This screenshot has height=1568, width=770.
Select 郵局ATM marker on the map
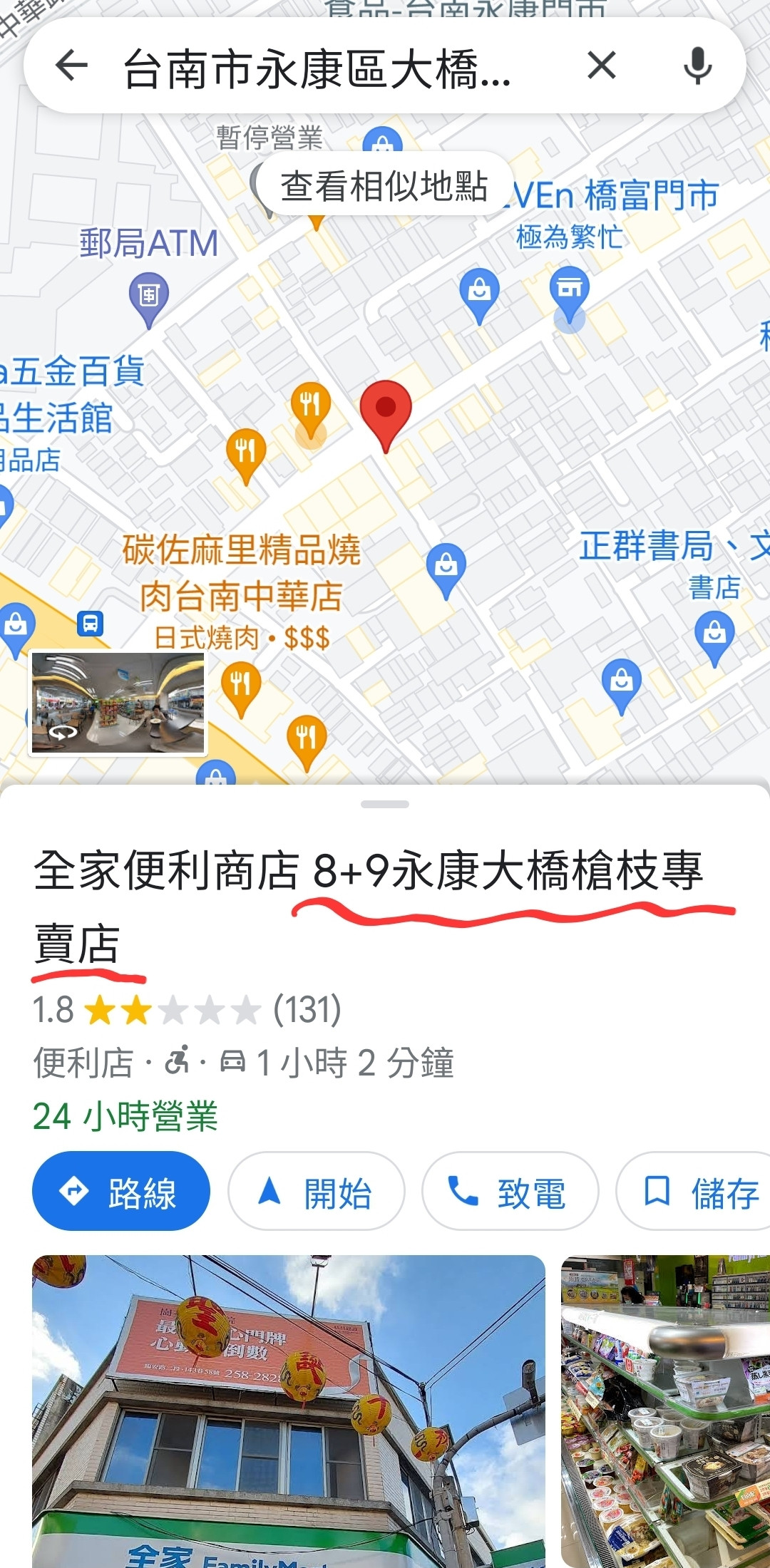[x=148, y=296]
